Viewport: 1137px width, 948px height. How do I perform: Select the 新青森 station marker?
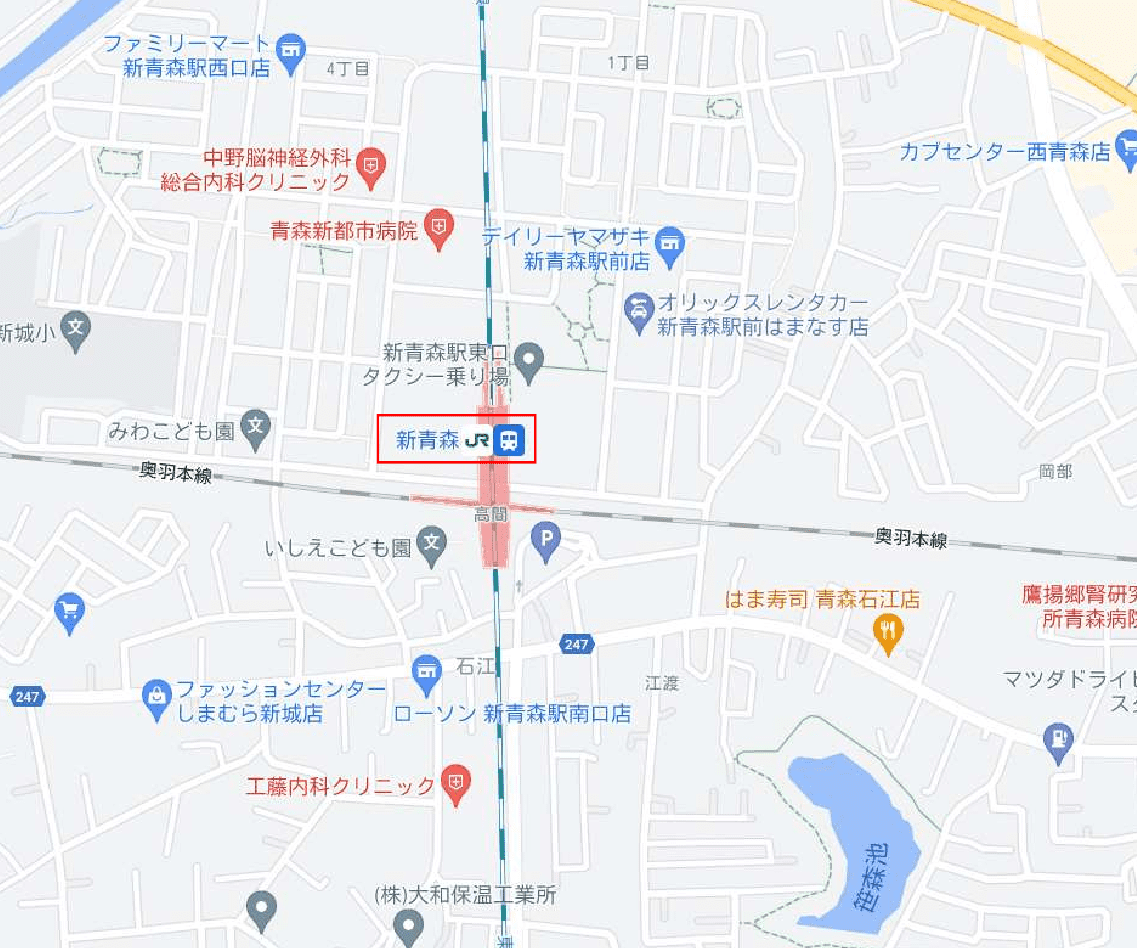coord(509,440)
